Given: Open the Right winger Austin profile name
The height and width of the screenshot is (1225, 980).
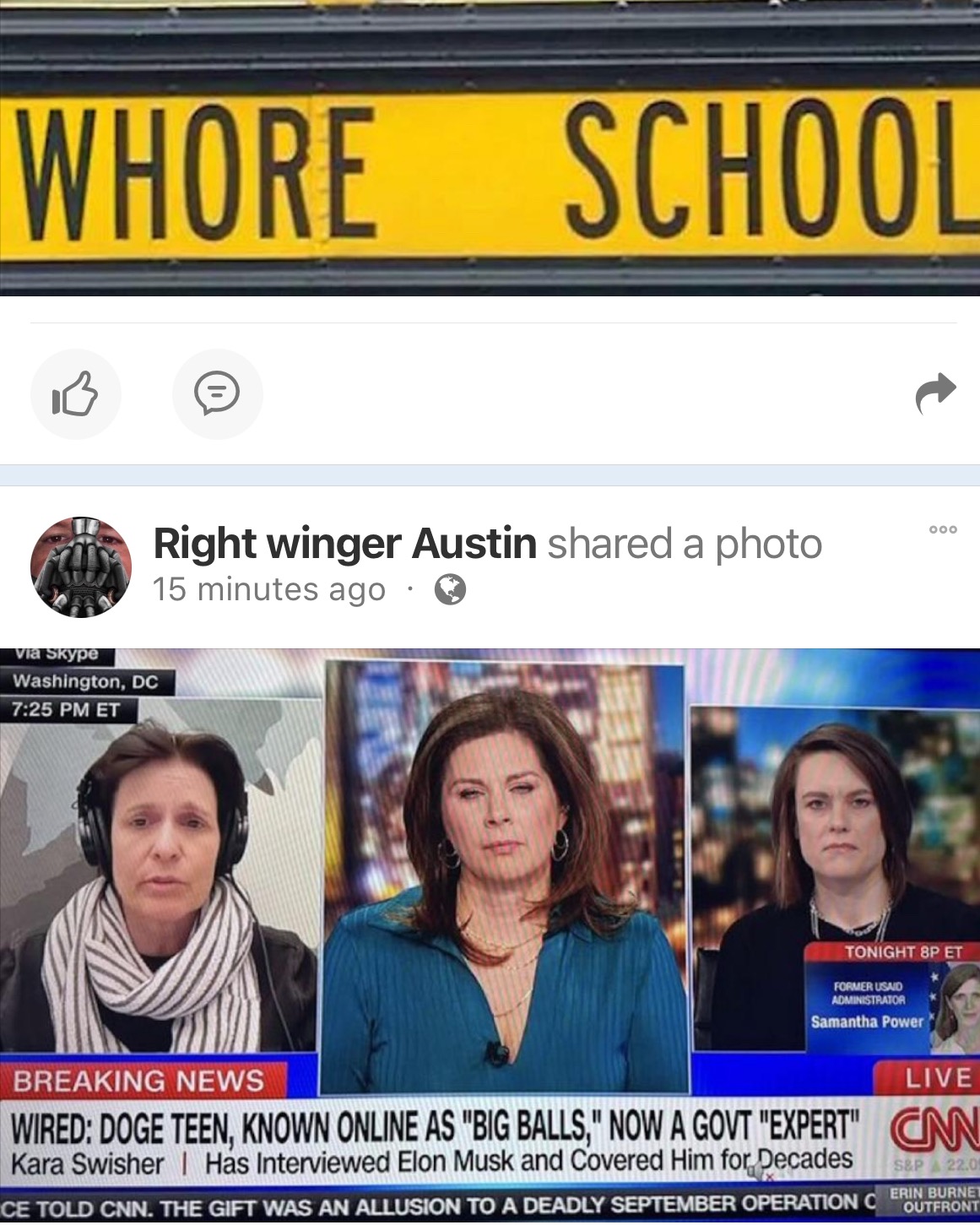Looking at the screenshot, I should pyautogui.click(x=344, y=543).
